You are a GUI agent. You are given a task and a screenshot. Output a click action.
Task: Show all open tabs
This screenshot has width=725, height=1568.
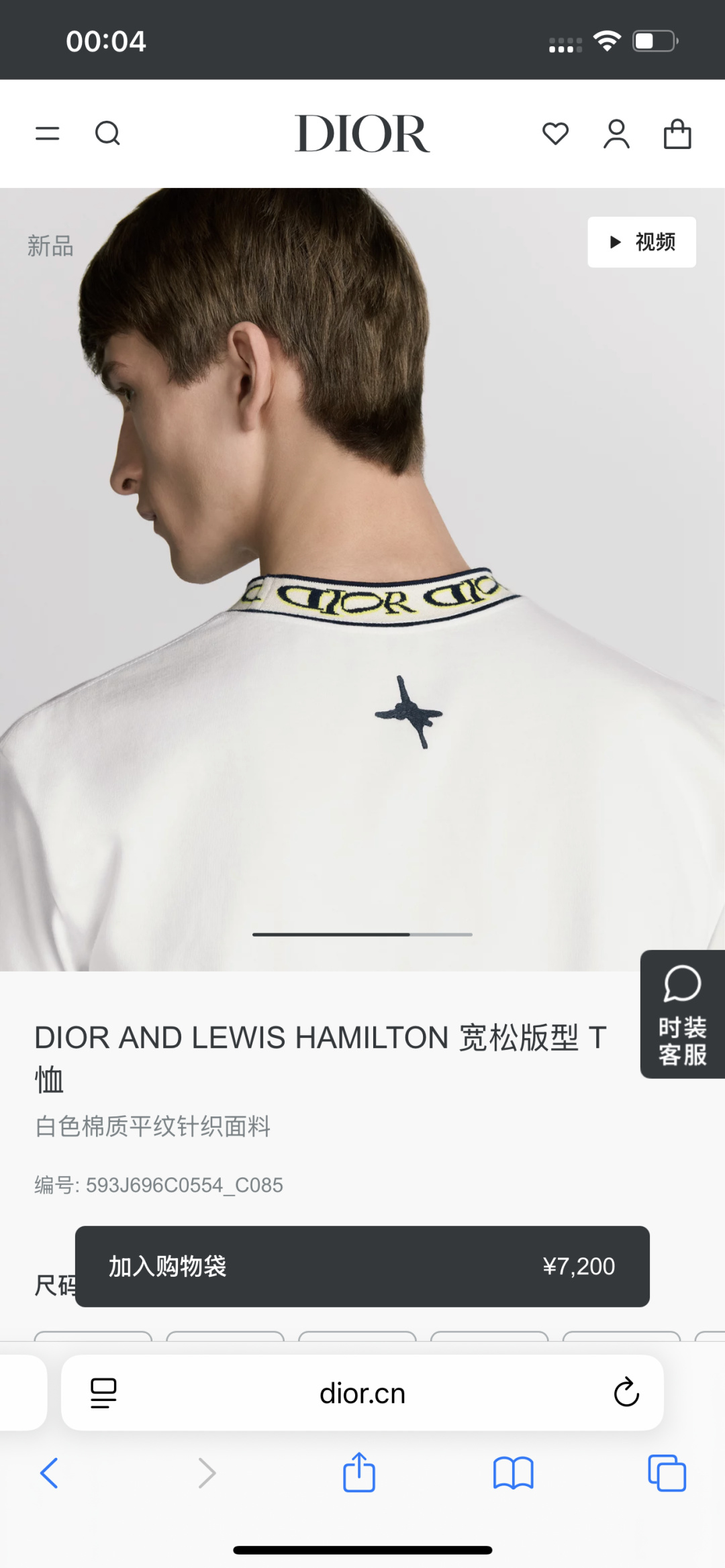click(667, 1473)
